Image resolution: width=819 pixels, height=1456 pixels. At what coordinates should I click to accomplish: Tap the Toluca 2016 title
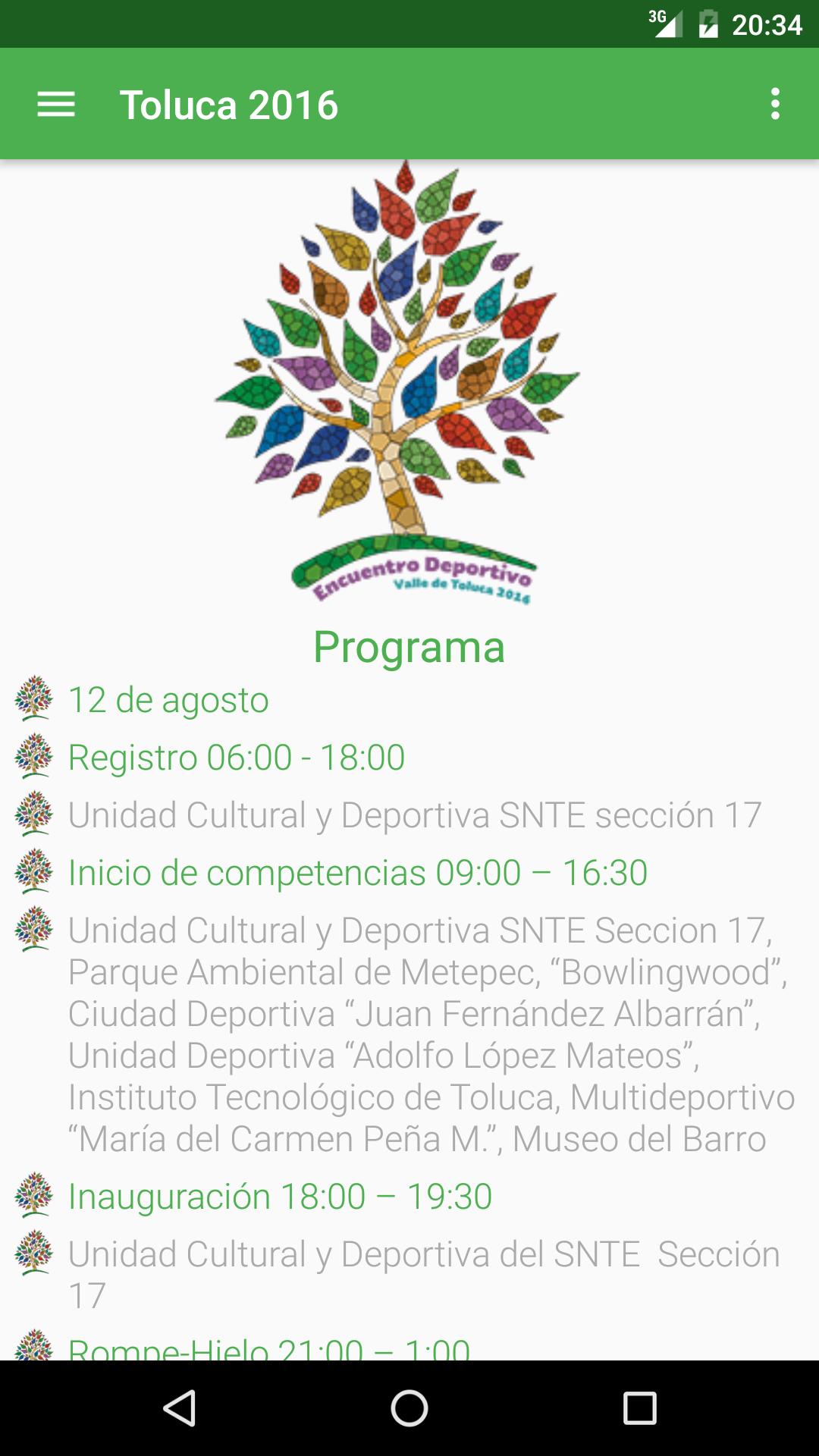229,106
